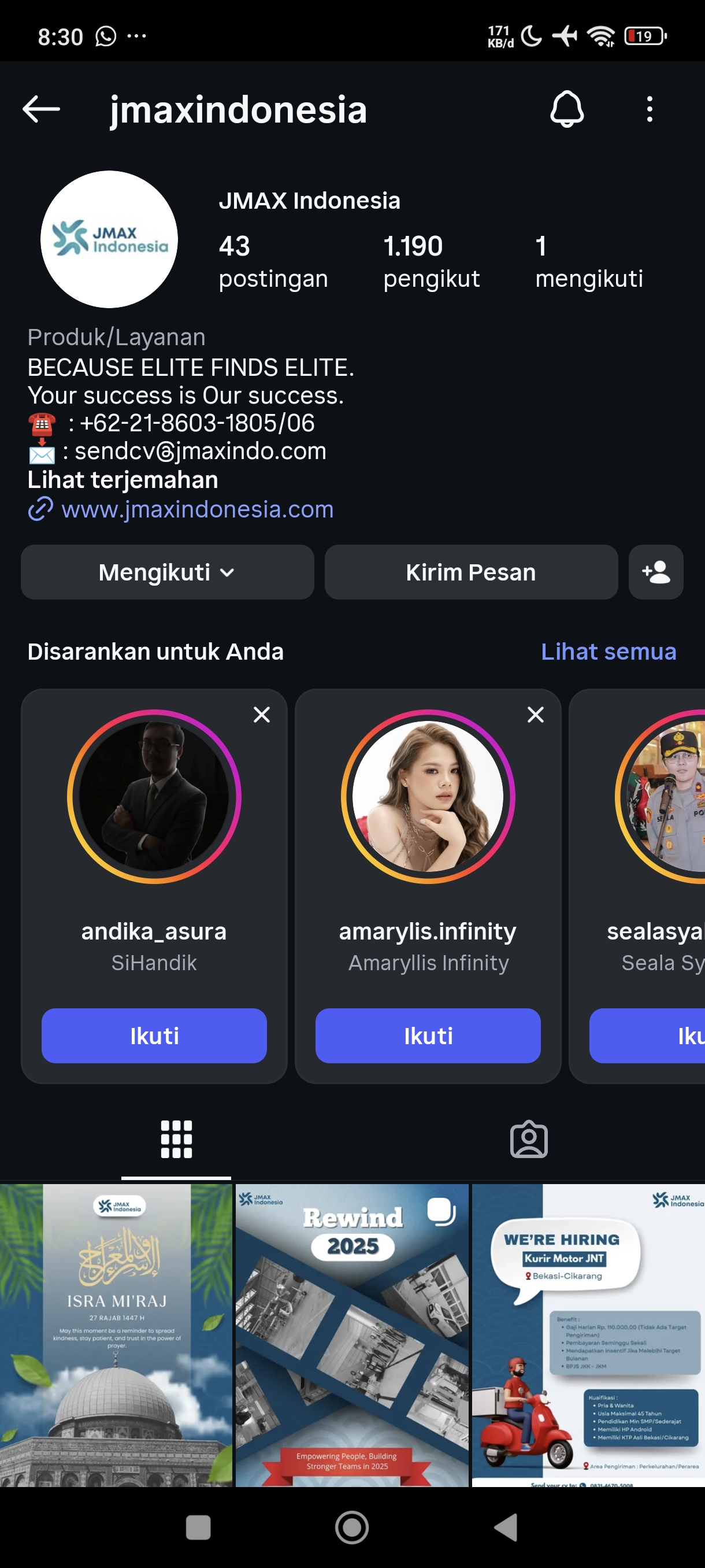
Task: Open the 1 mengikuti list
Action: pyautogui.click(x=588, y=262)
